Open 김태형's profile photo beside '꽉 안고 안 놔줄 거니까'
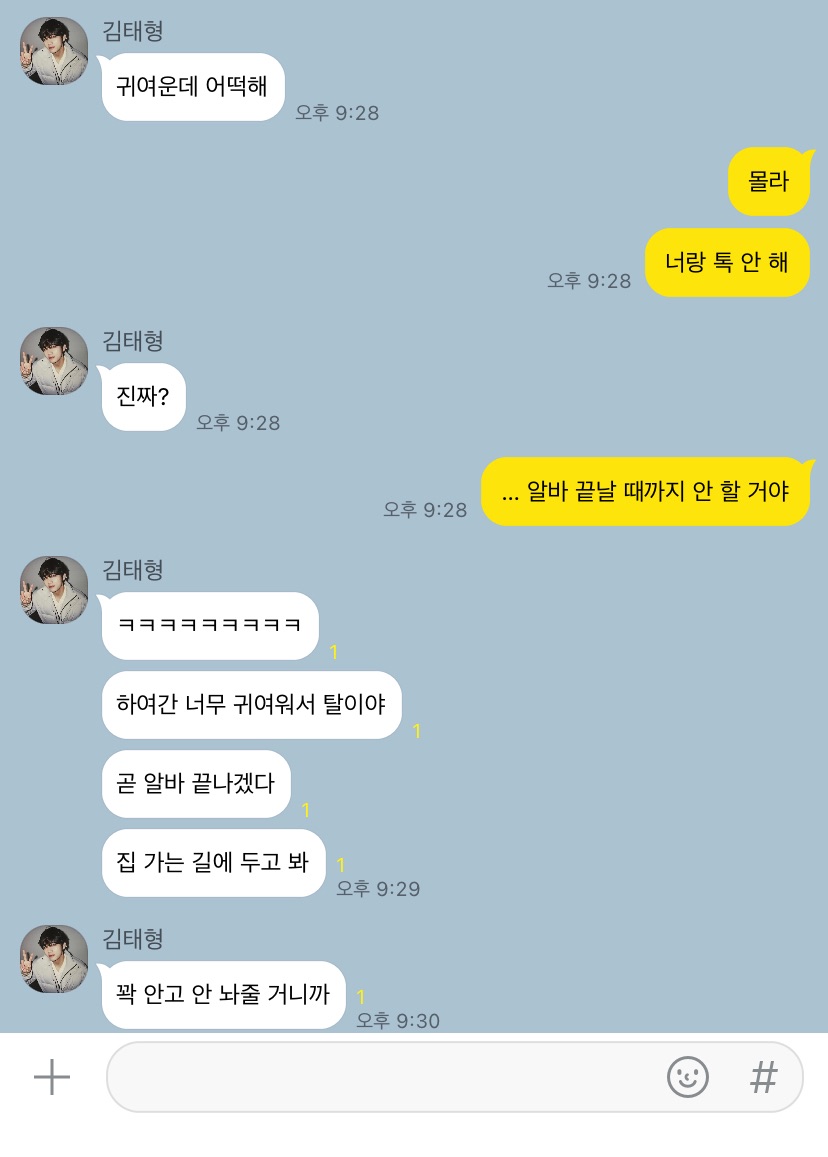 click(54, 959)
